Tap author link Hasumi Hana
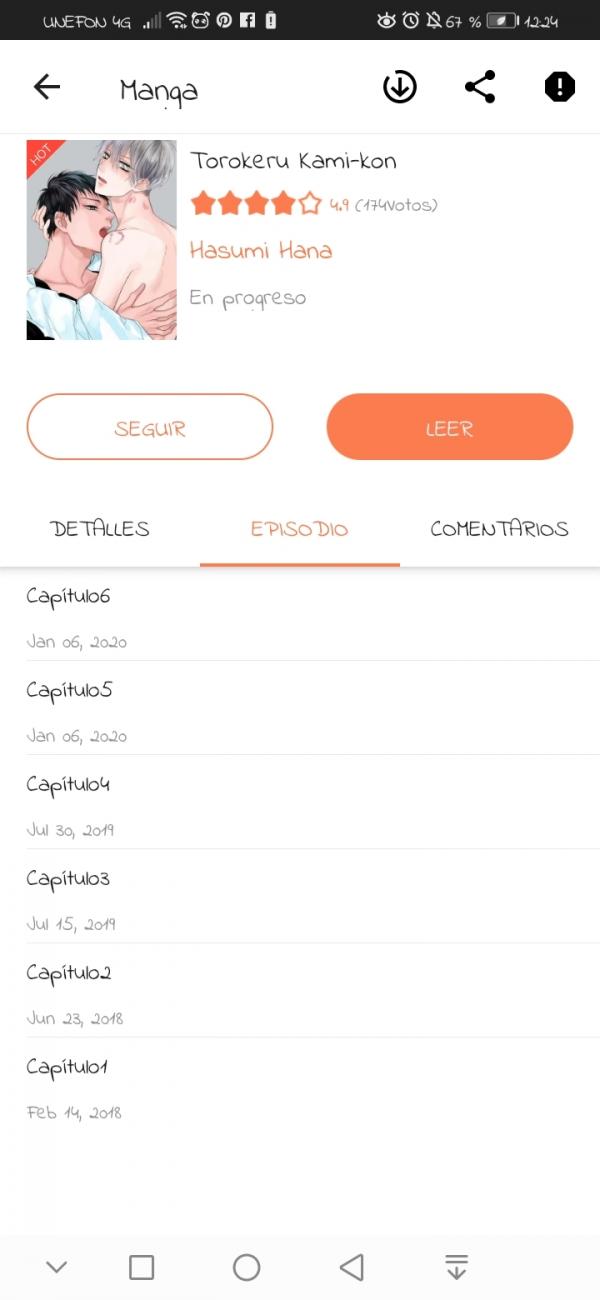The width and height of the screenshot is (600, 1300). pyautogui.click(x=261, y=251)
